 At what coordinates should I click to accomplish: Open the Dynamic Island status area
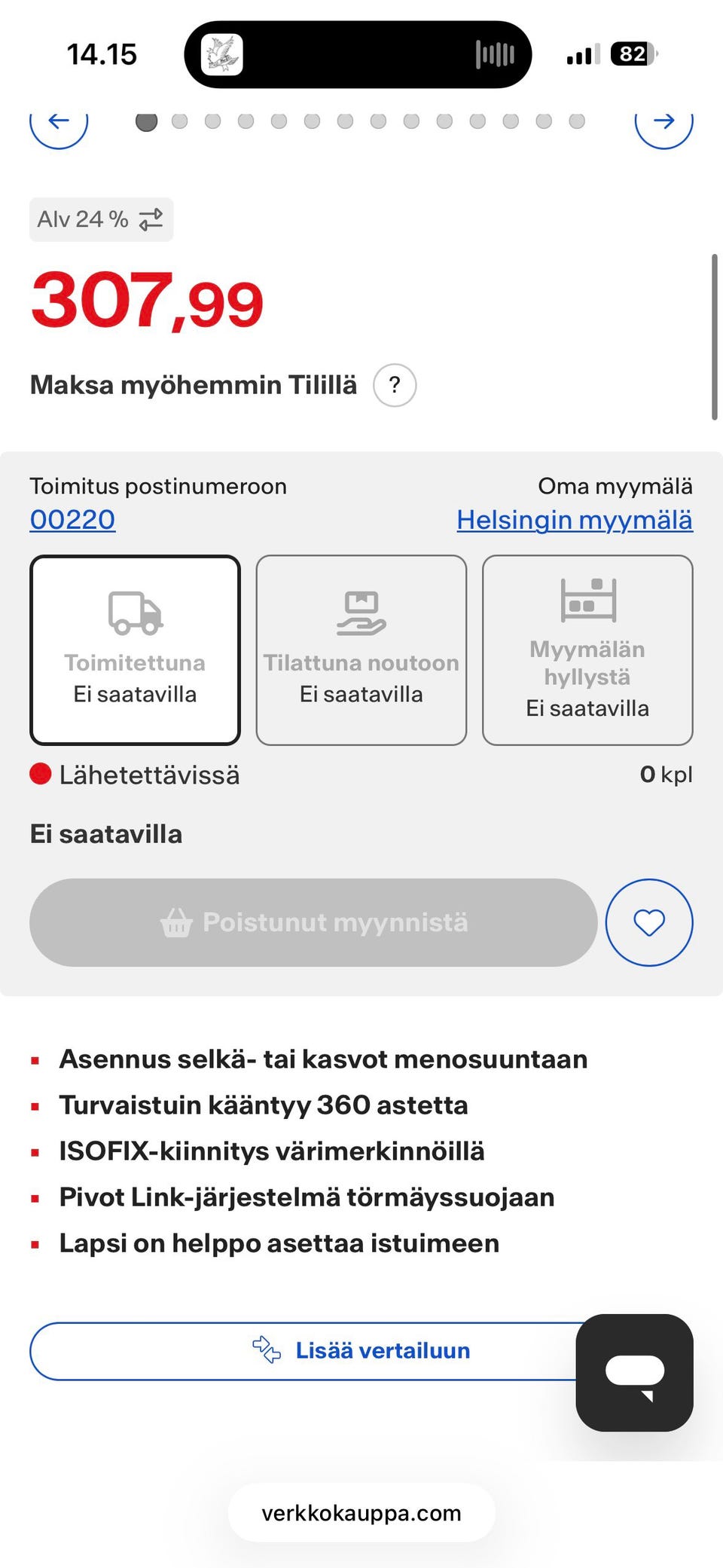click(358, 54)
